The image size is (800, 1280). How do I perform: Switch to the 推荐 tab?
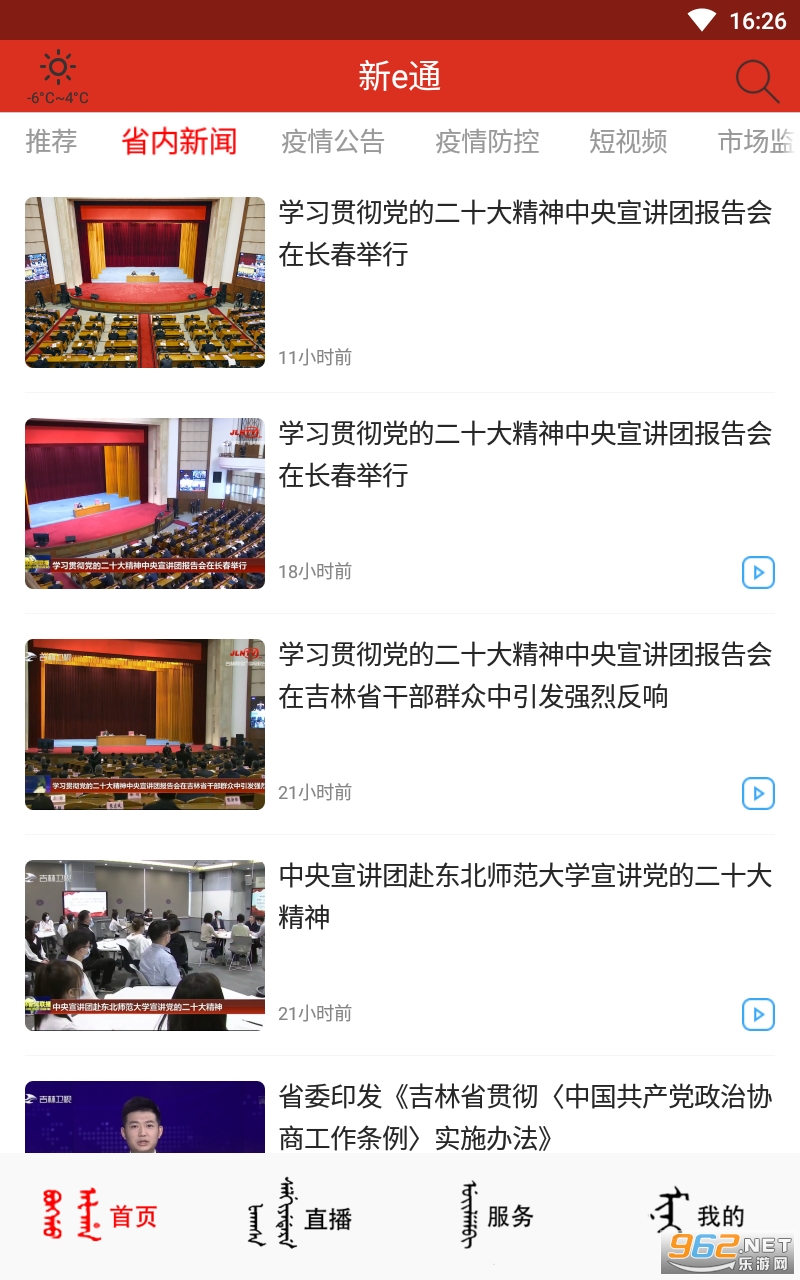click(x=51, y=142)
